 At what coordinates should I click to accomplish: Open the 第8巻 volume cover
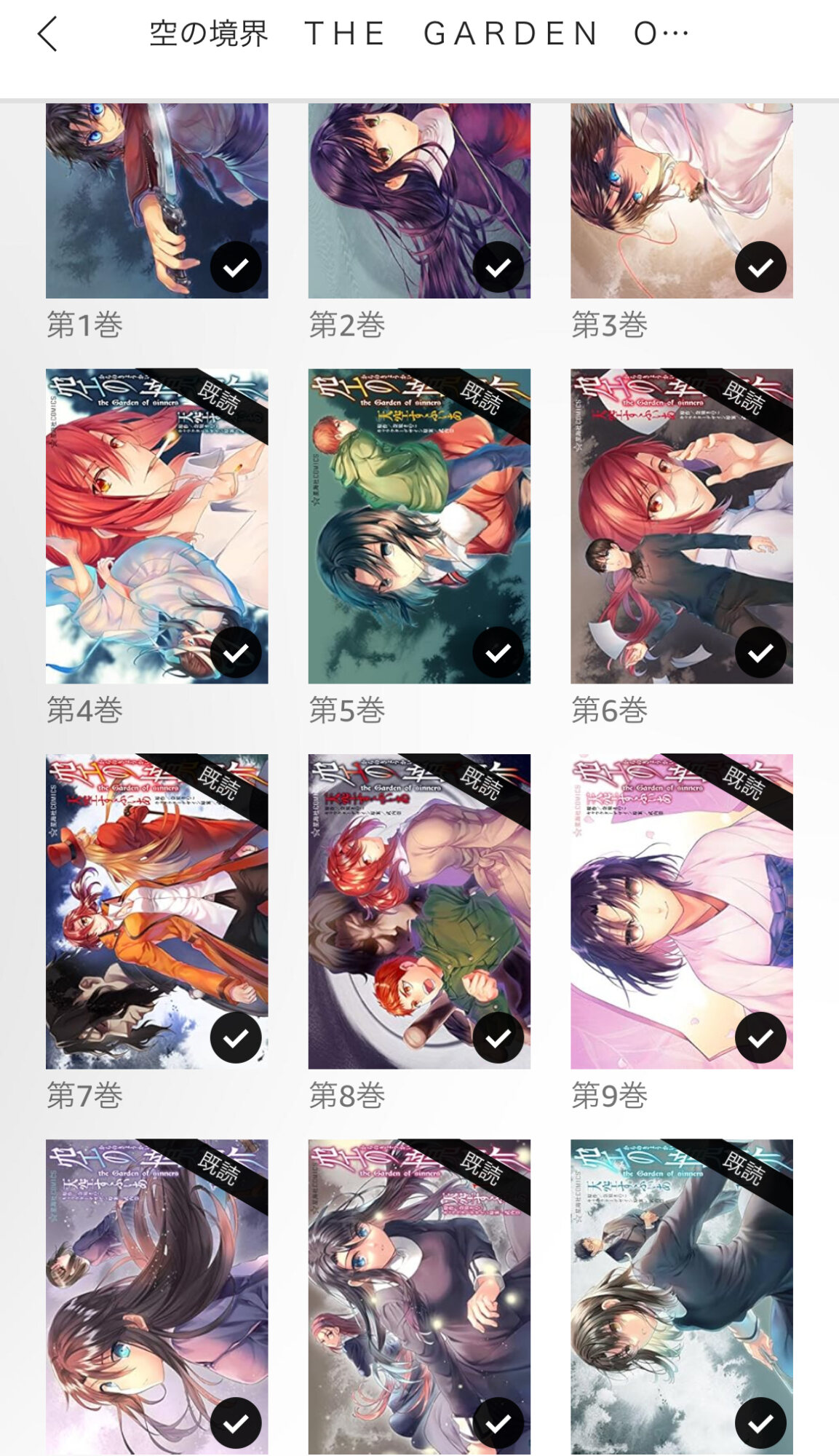coord(419,911)
